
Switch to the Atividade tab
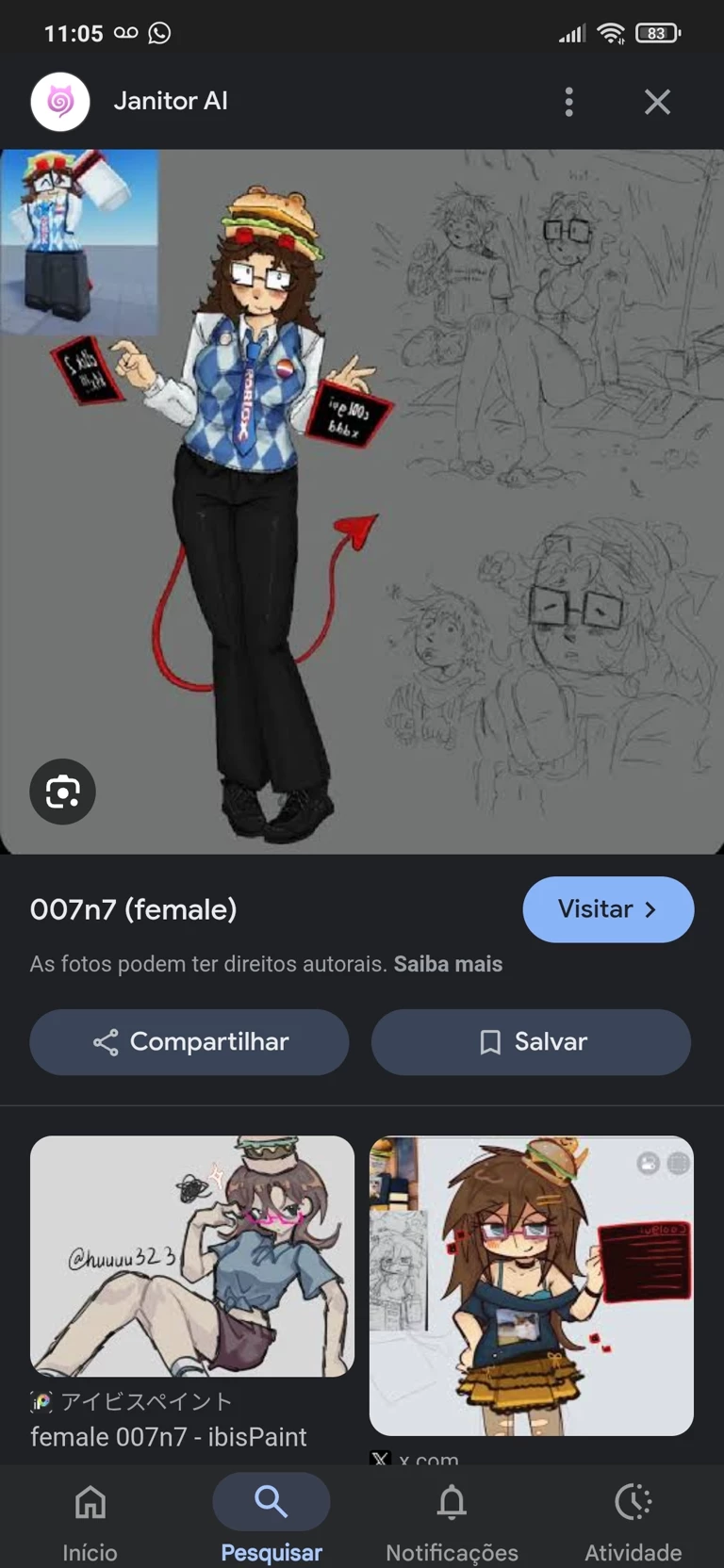pyautogui.click(x=633, y=1517)
